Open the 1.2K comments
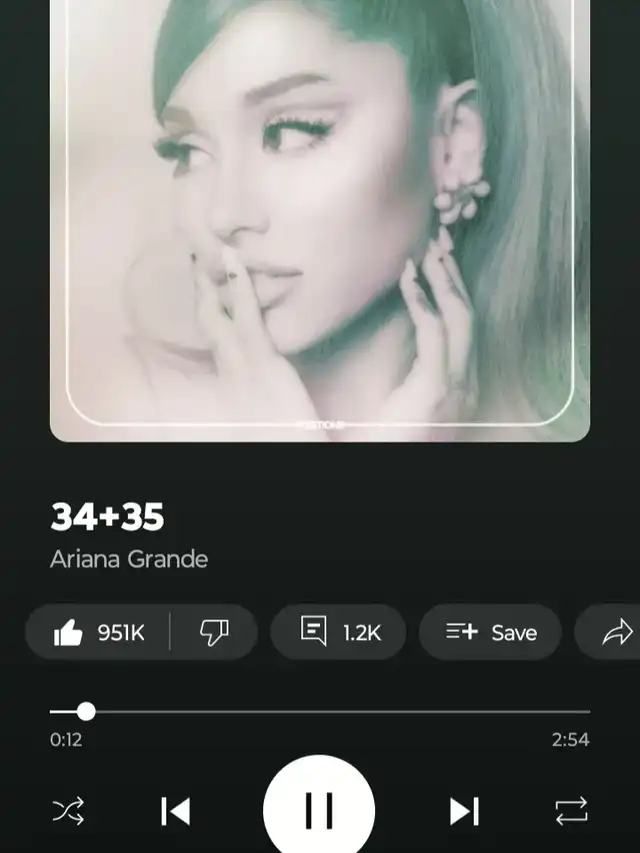640x853 pixels. (338, 632)
